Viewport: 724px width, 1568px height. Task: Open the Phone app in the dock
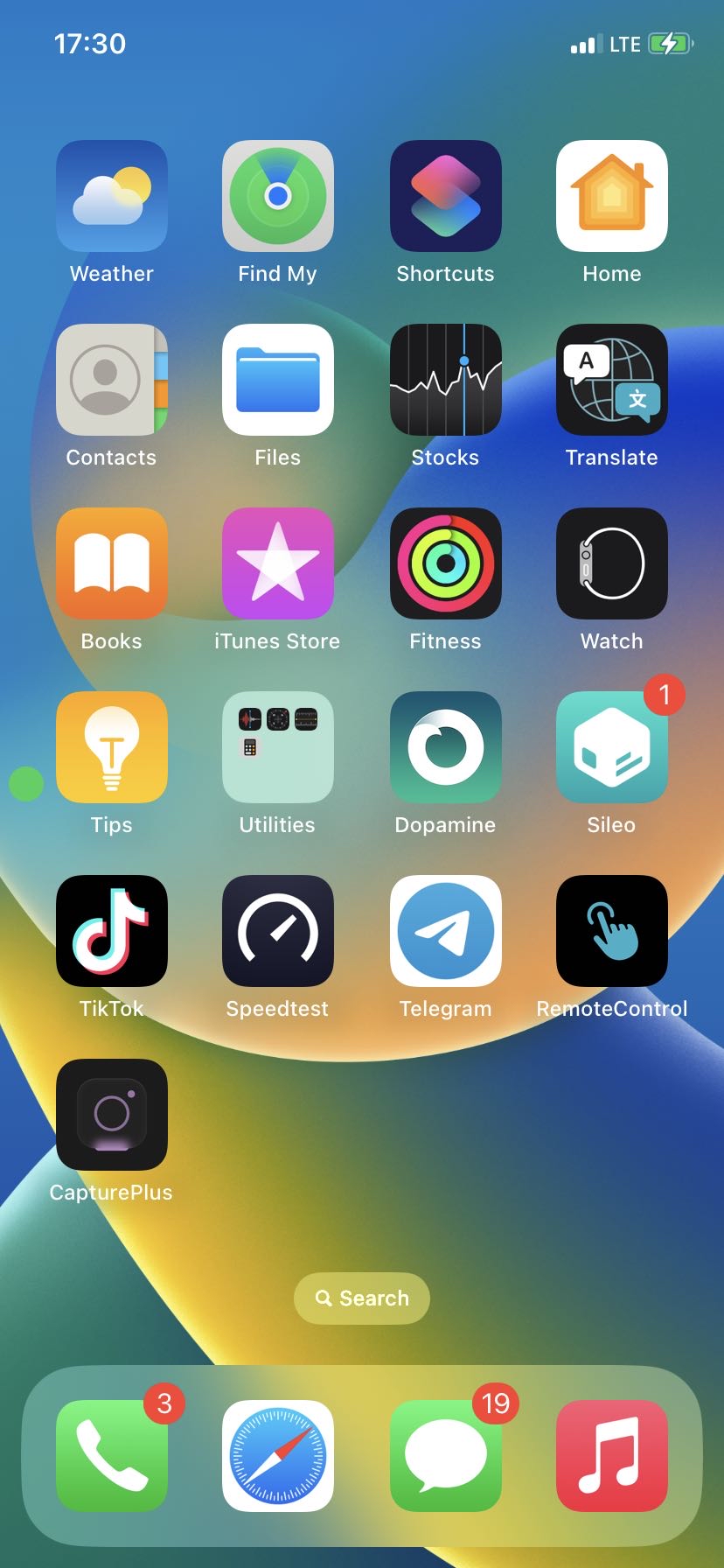(x=112, y=1456)
